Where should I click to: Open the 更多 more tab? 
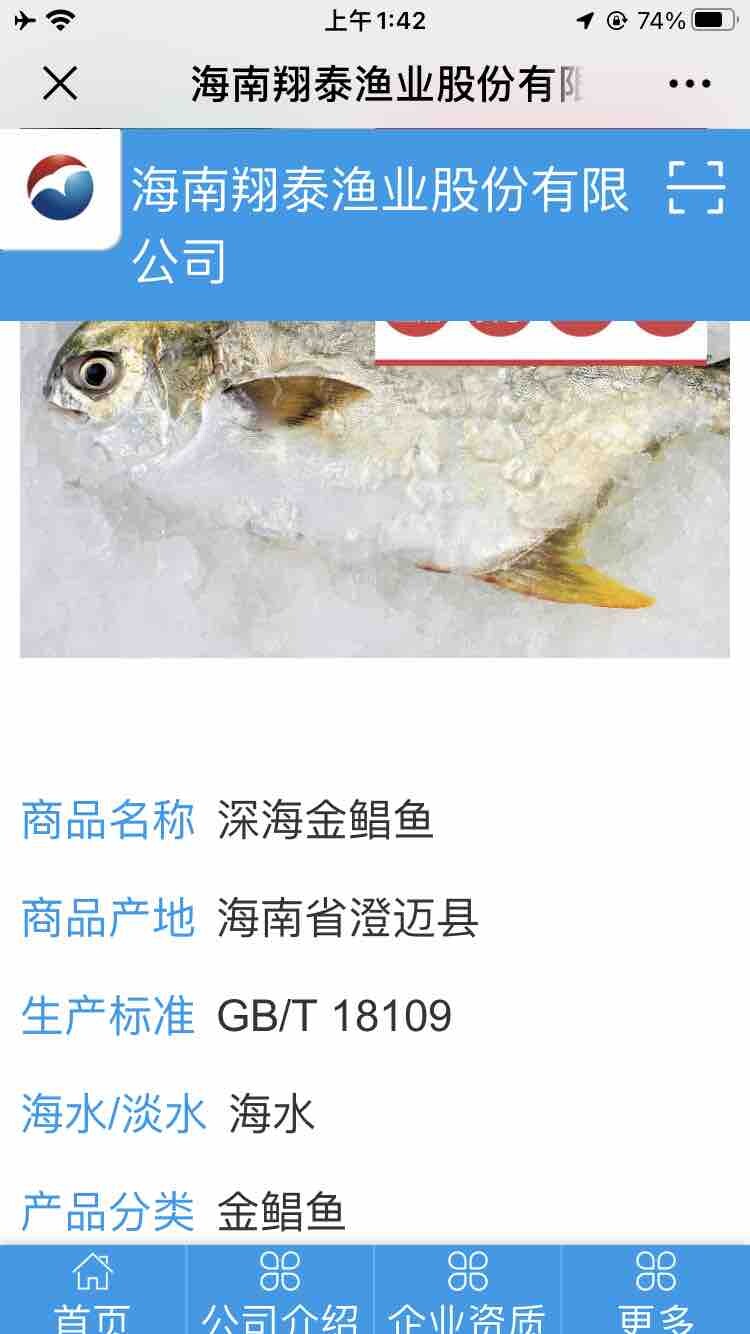pos(656,1291)
